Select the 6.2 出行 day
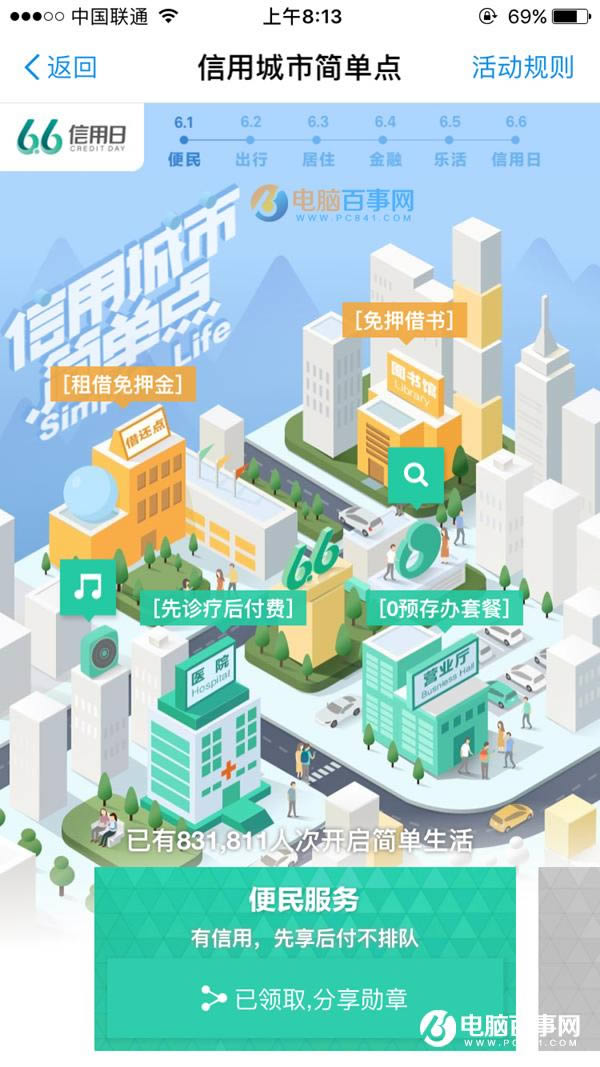The height and width of the screenshot is (1067, 600). [251, 141]
